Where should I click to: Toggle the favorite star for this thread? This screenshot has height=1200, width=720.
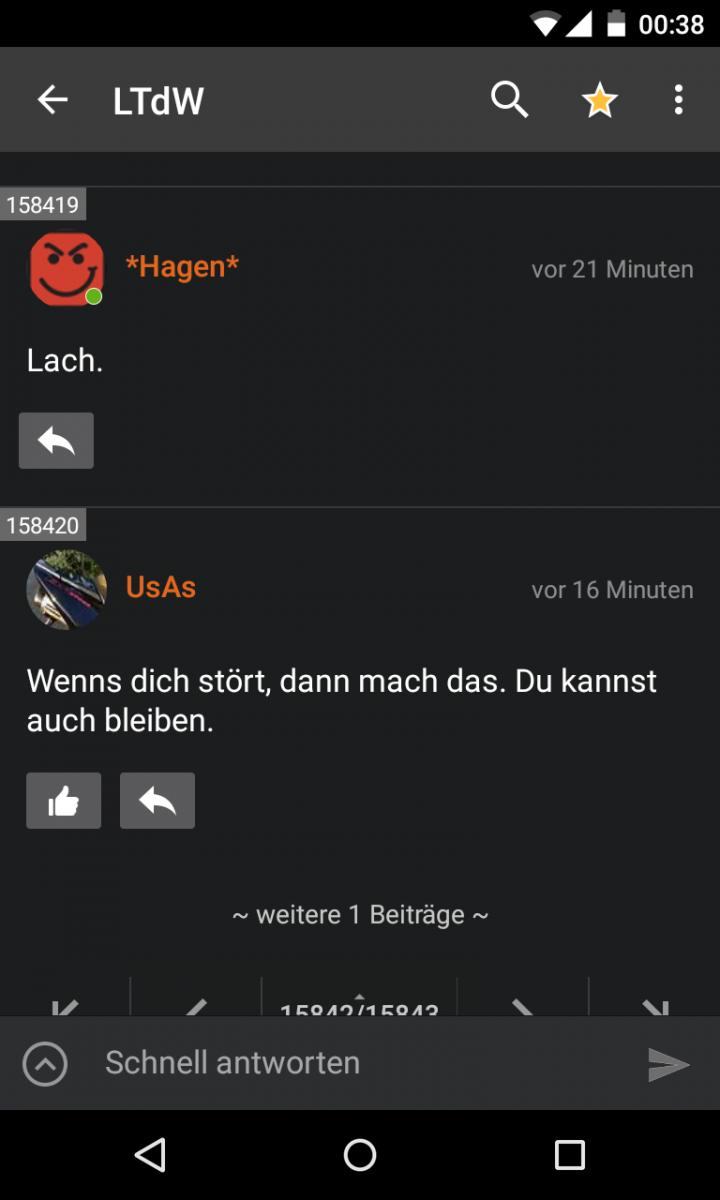point(599,100)
